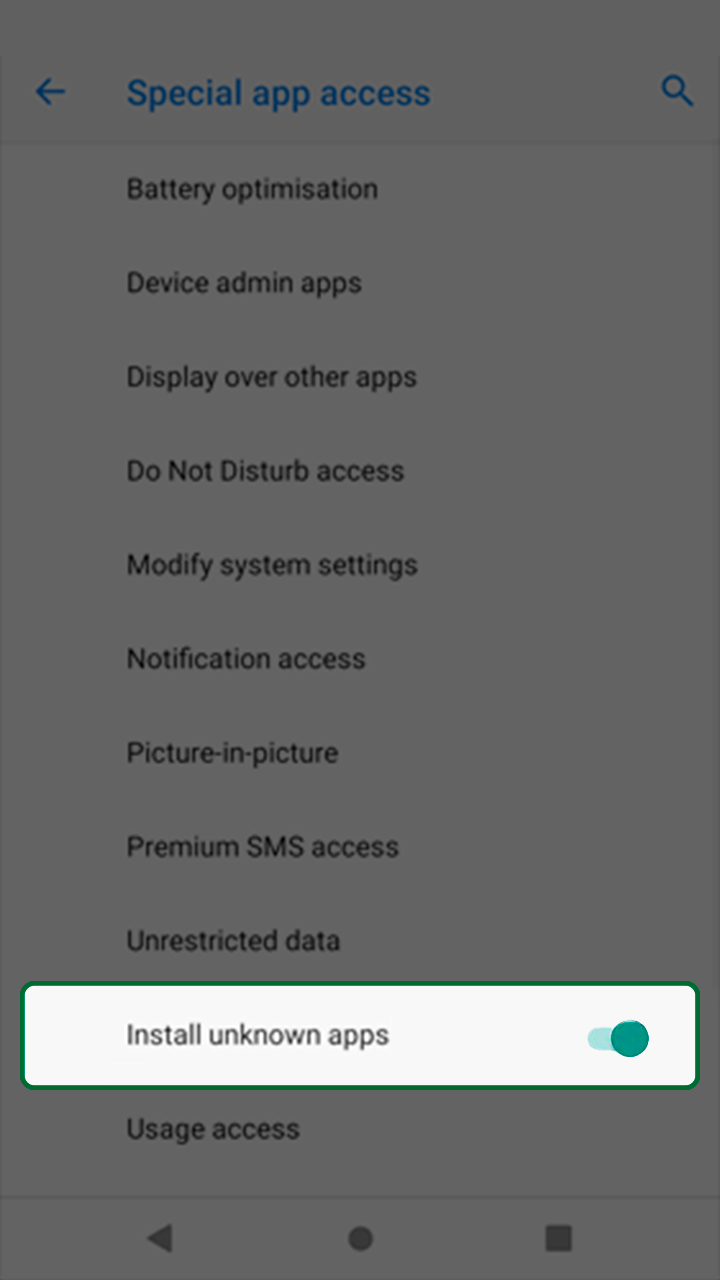
Task: Open Picture-in-picture settings
Action: 232,753
